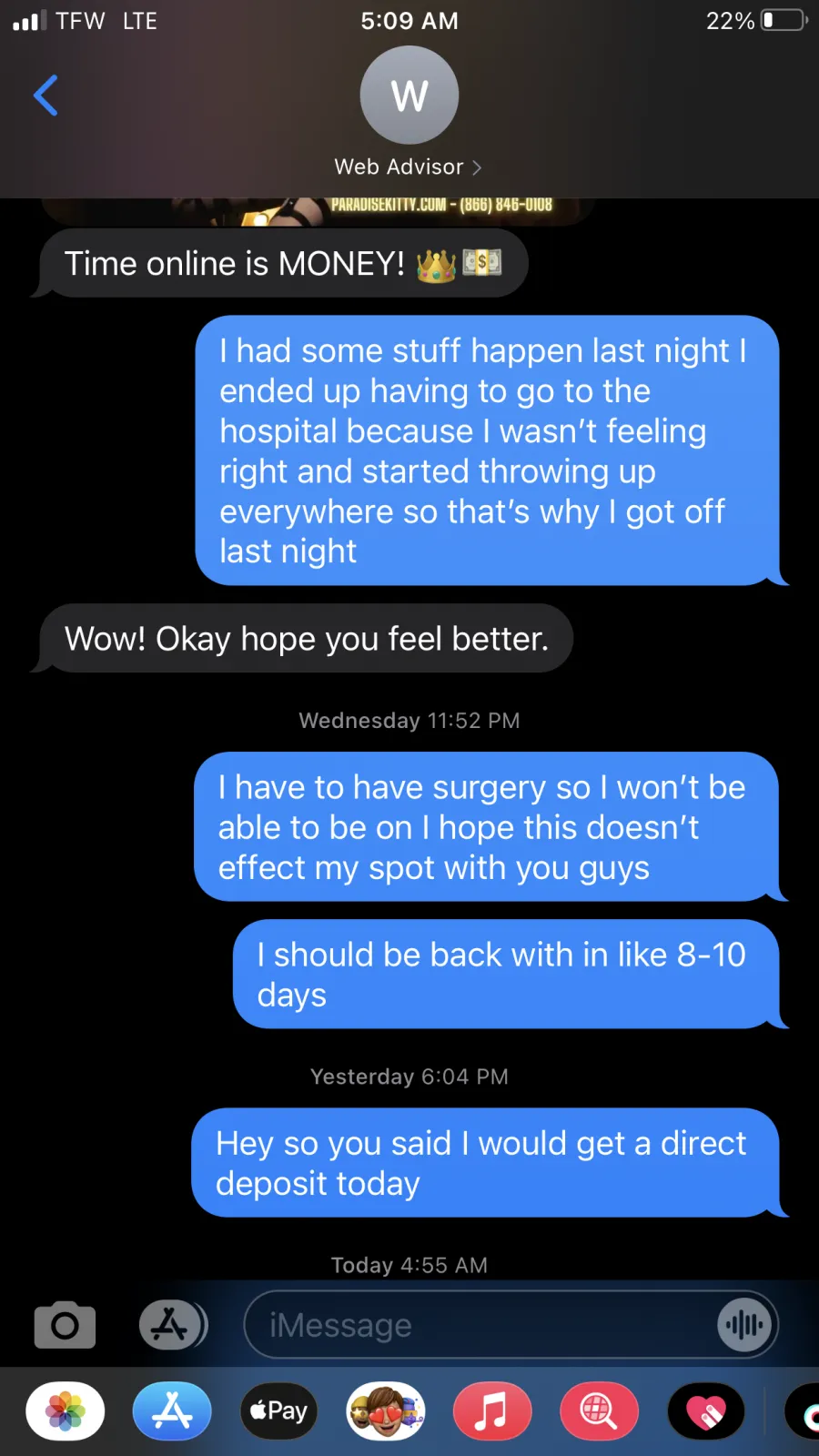Viewport: 819px width, 1456px height.
Task: Open the Digital Touch heart app
Action: coord(706,1411)
